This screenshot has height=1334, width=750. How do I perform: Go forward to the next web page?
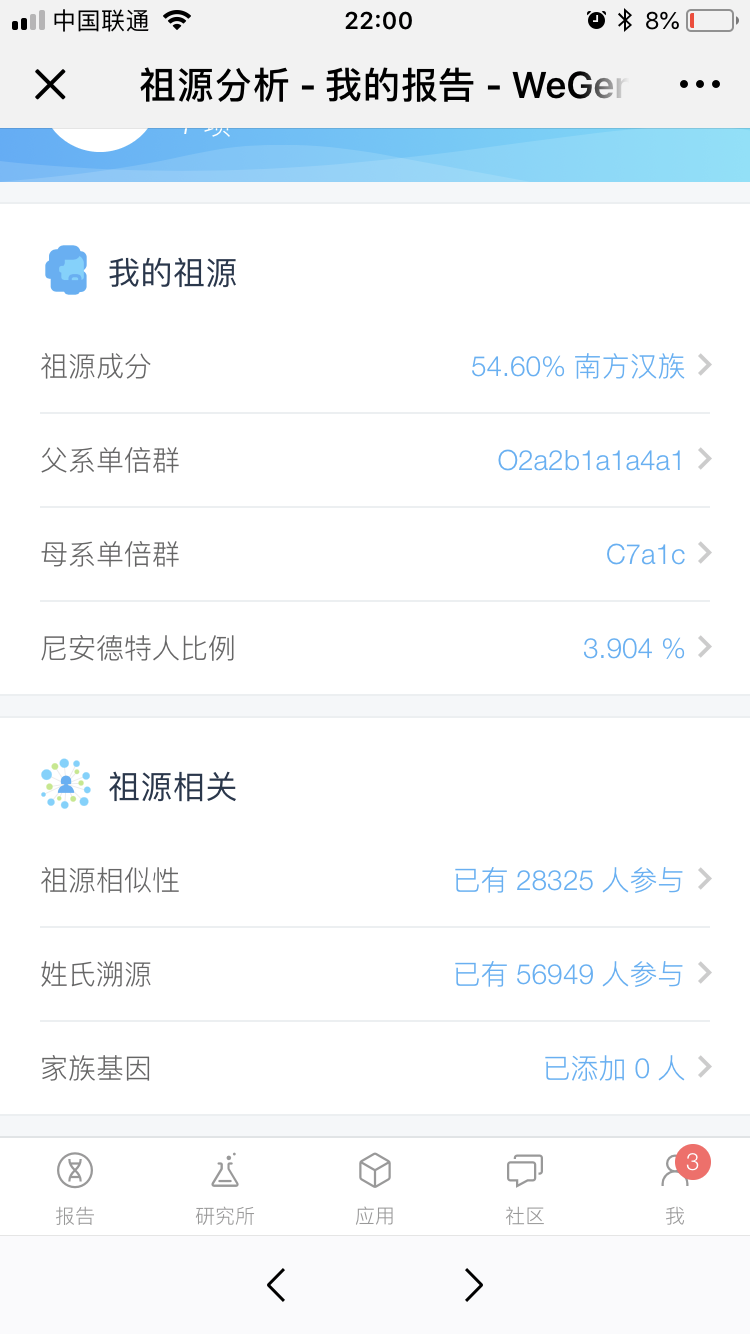click(473, 1285)
